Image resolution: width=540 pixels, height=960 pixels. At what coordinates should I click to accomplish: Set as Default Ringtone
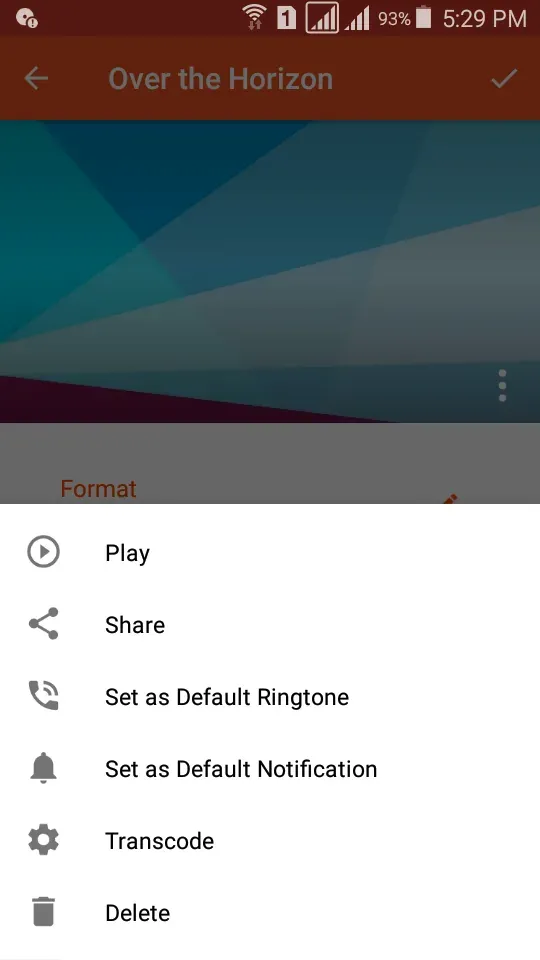[270, 697]
